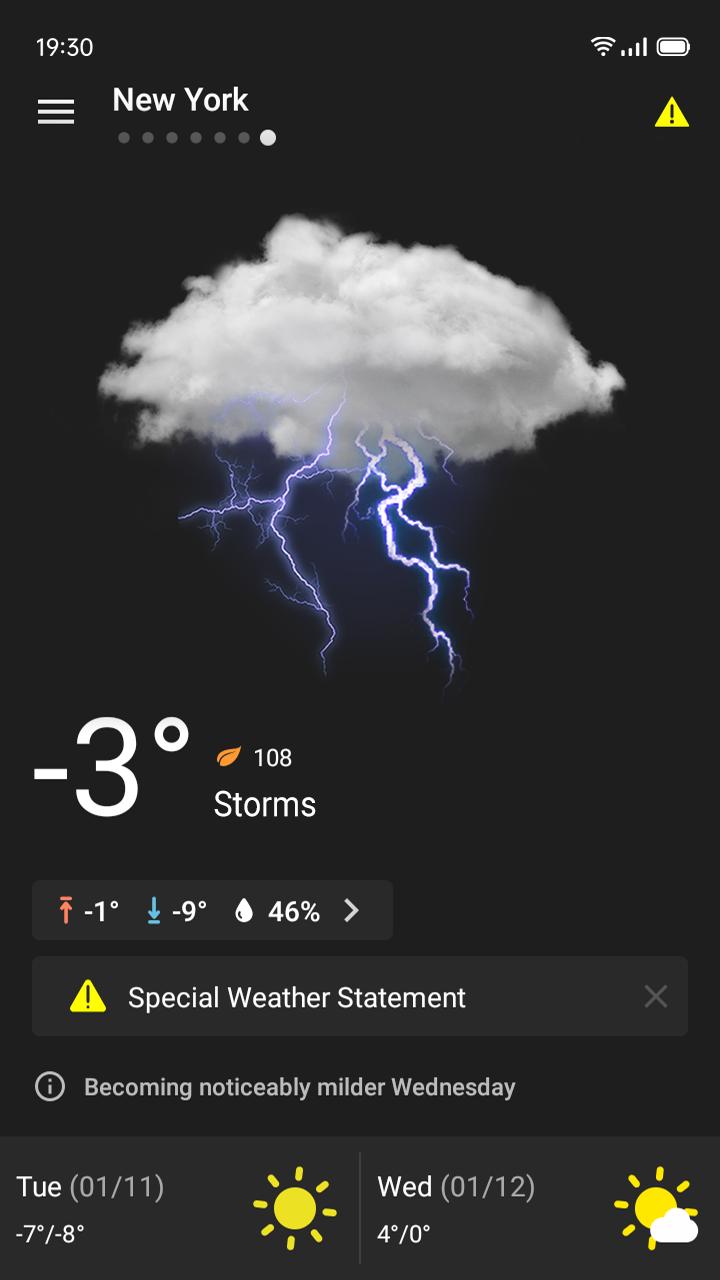Select the last page indicator dot
Image resolution: width=720 pixels, height=1280 pixels.
point(267,139)
